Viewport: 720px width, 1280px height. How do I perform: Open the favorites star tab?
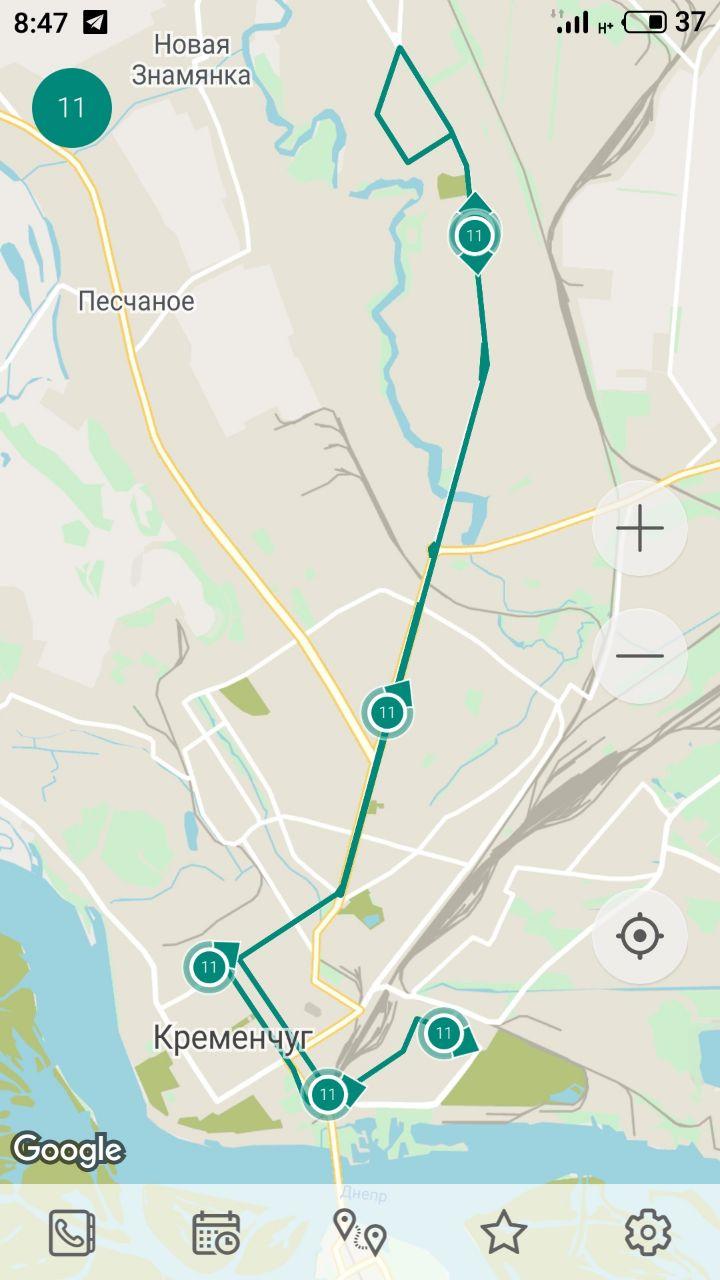coord(504,1232)
